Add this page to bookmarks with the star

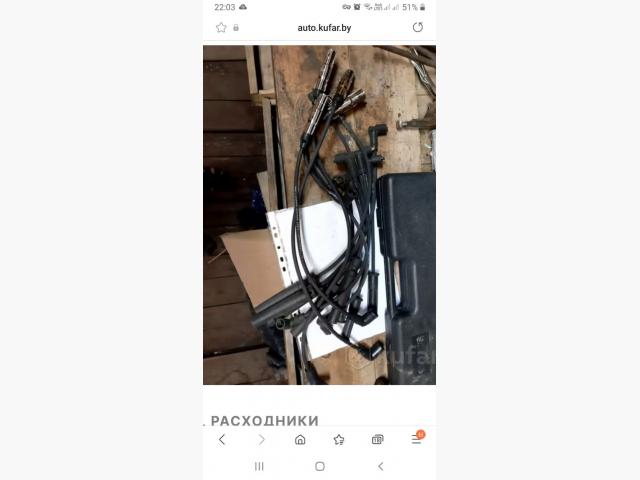(221, 28)
